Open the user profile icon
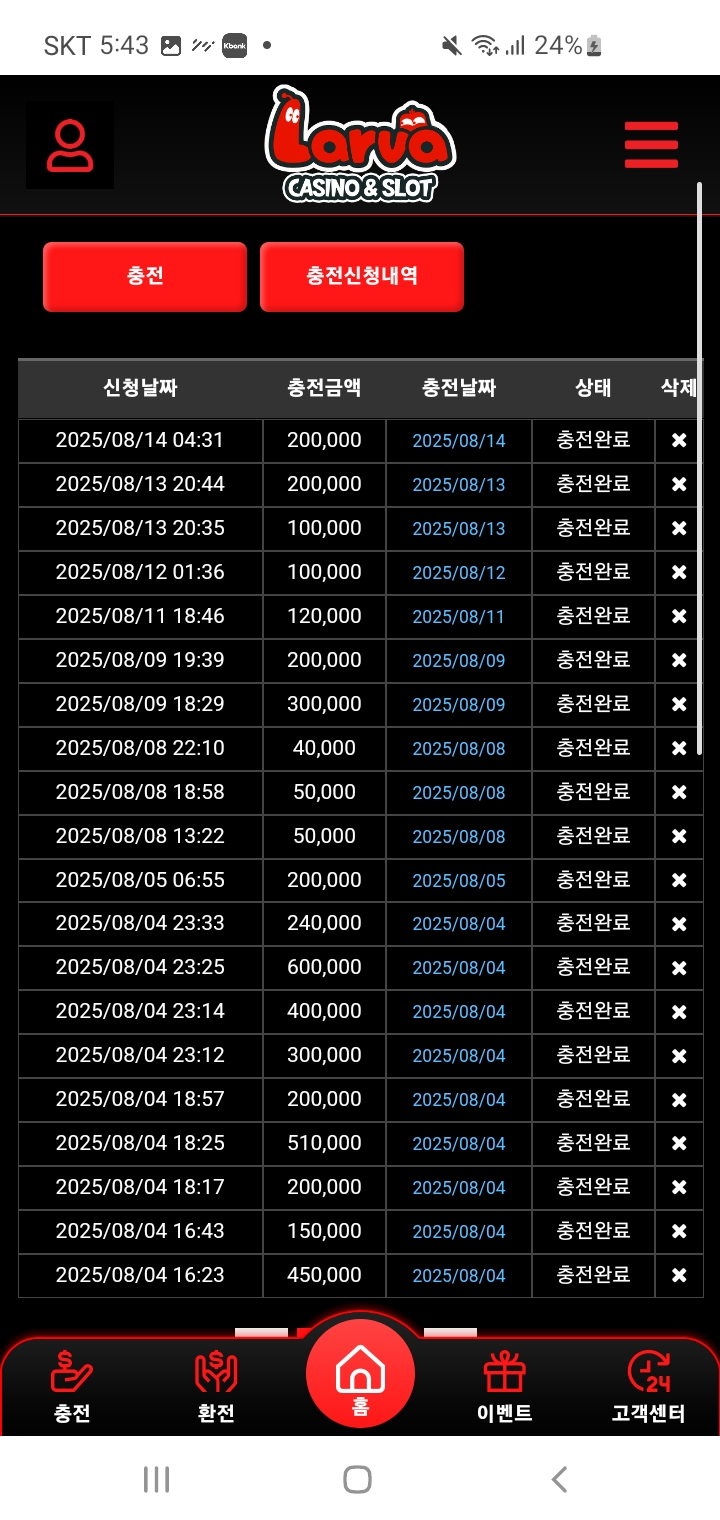 point(70,146)
